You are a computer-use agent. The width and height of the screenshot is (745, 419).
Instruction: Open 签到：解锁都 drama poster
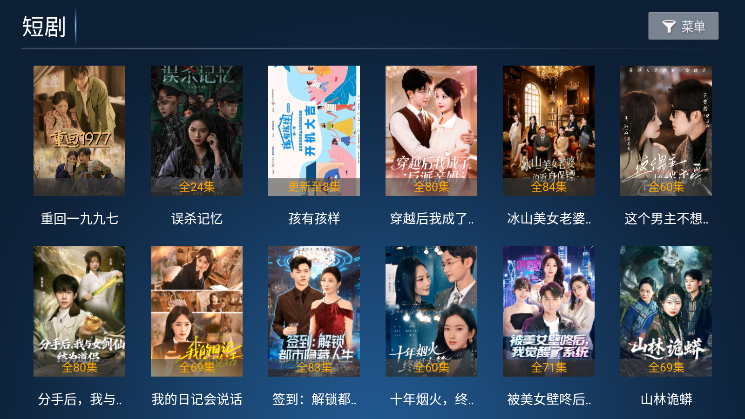(314, 311)
